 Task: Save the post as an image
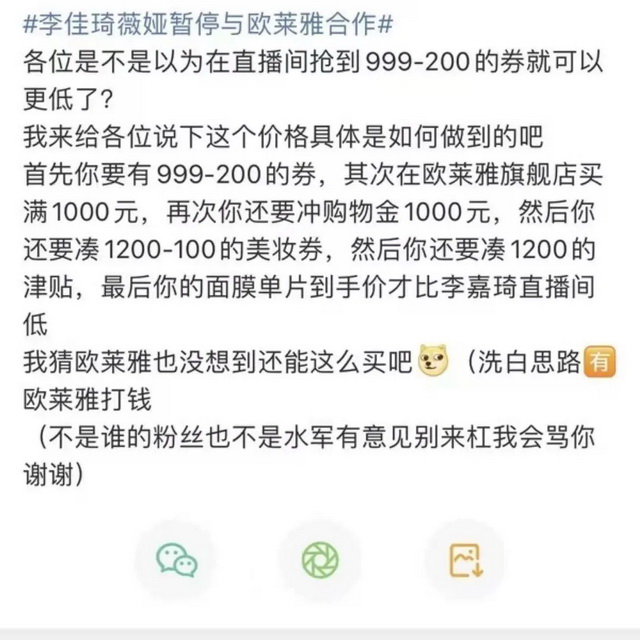tap(464, 558)
